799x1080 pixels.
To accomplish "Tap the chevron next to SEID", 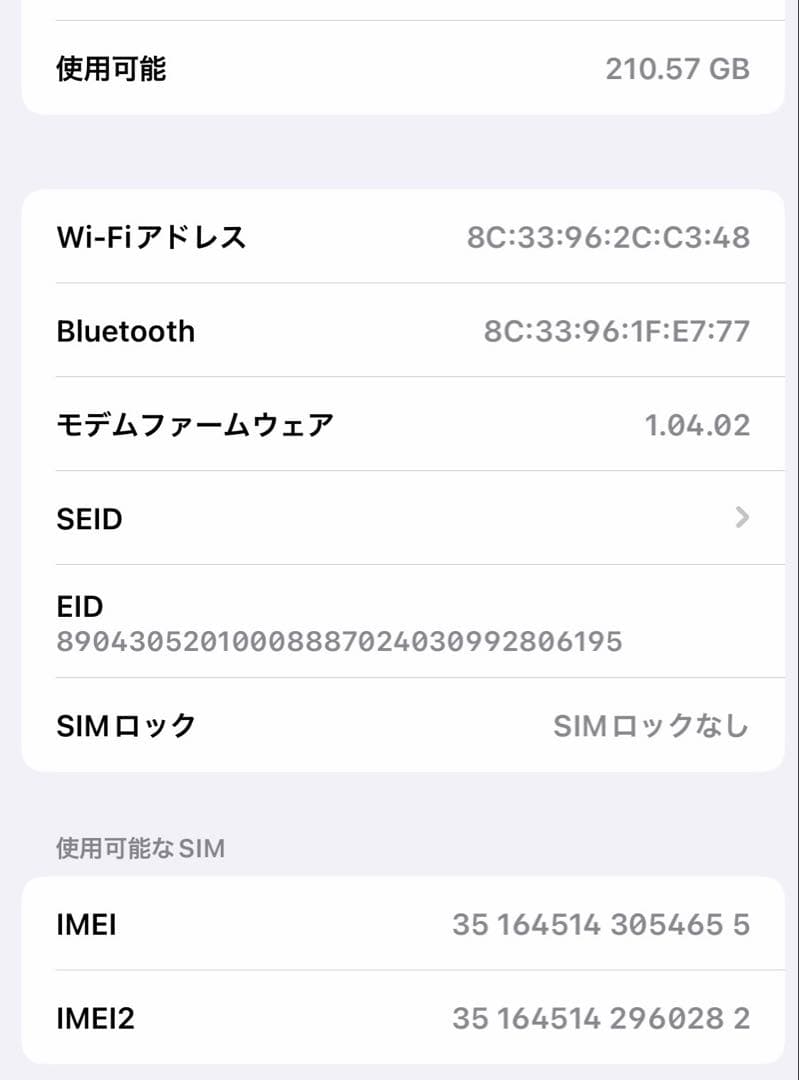I will [x=741, y=518].
